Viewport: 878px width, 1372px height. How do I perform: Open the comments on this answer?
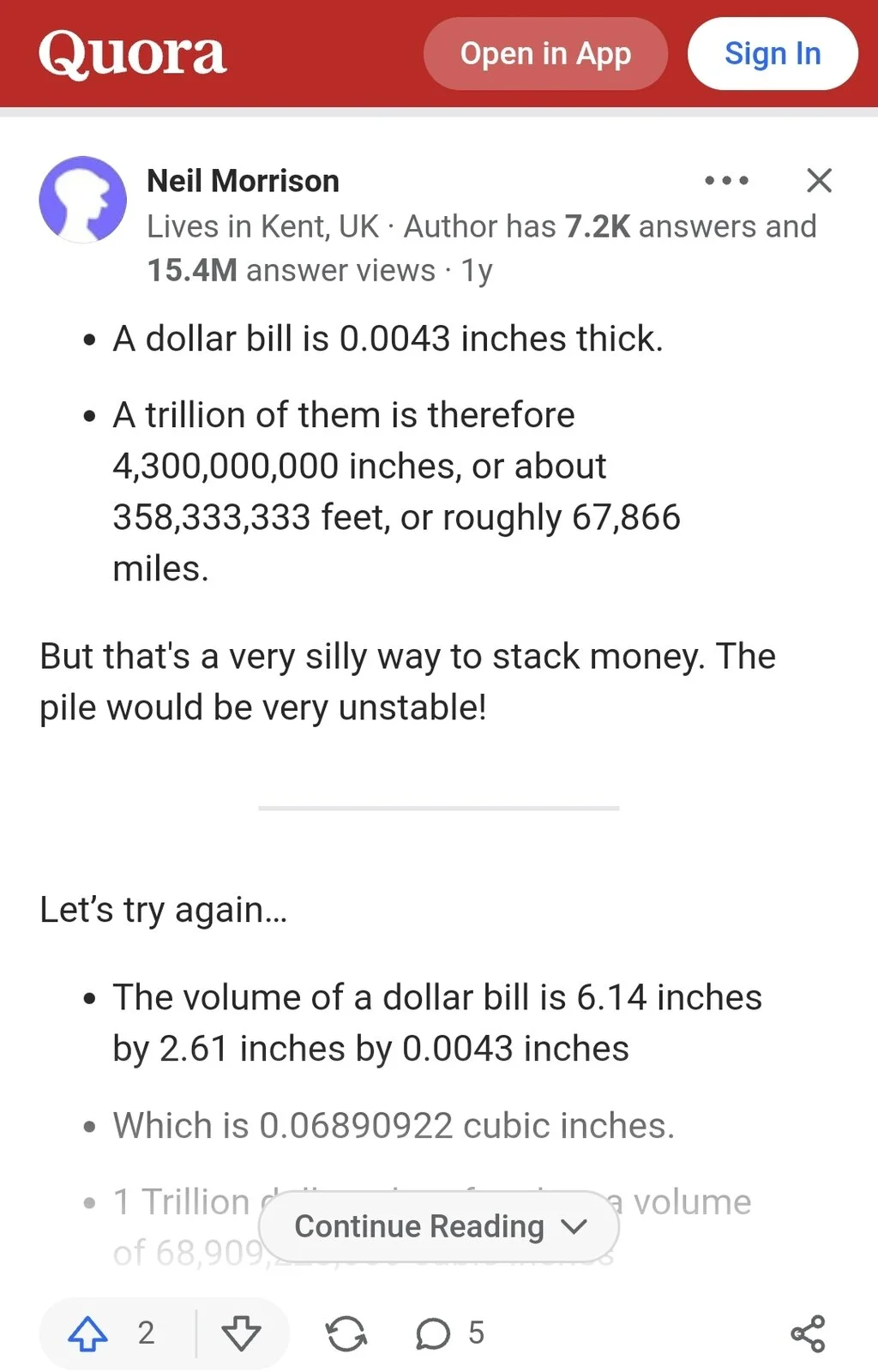click(x=434, y=1333)
